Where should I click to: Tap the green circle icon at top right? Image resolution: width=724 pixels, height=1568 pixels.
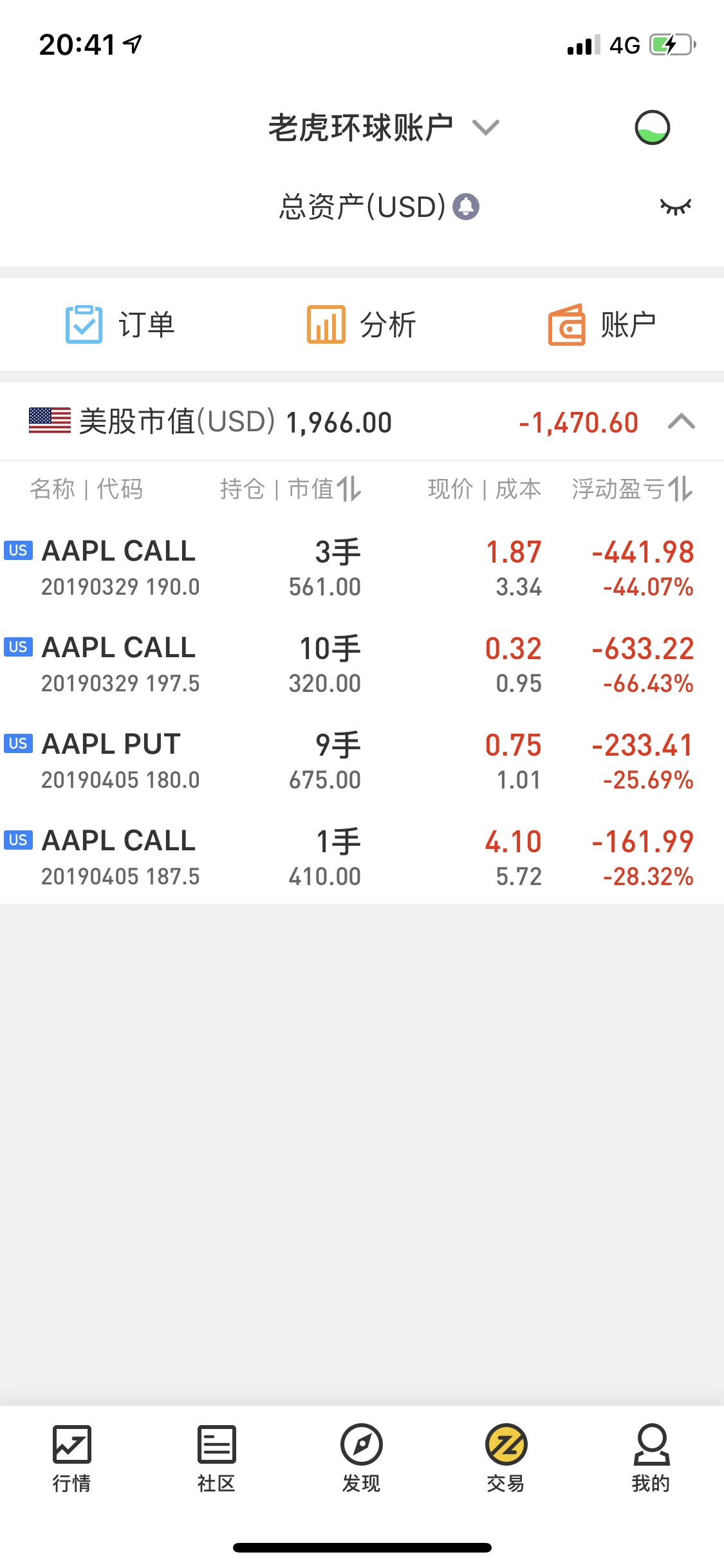click(652, 127)
